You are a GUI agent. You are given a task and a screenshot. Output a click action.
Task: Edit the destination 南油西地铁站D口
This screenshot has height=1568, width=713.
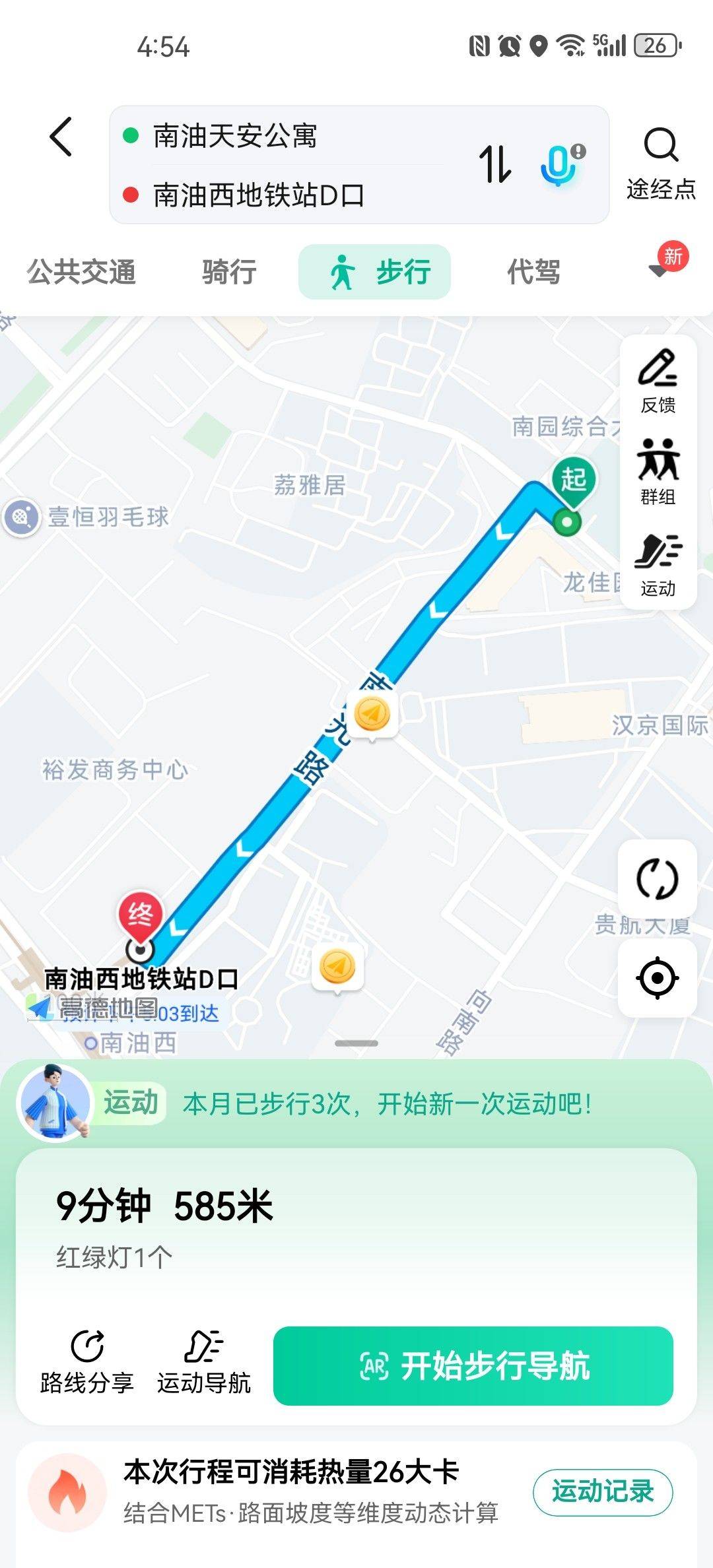coord(259,195)
